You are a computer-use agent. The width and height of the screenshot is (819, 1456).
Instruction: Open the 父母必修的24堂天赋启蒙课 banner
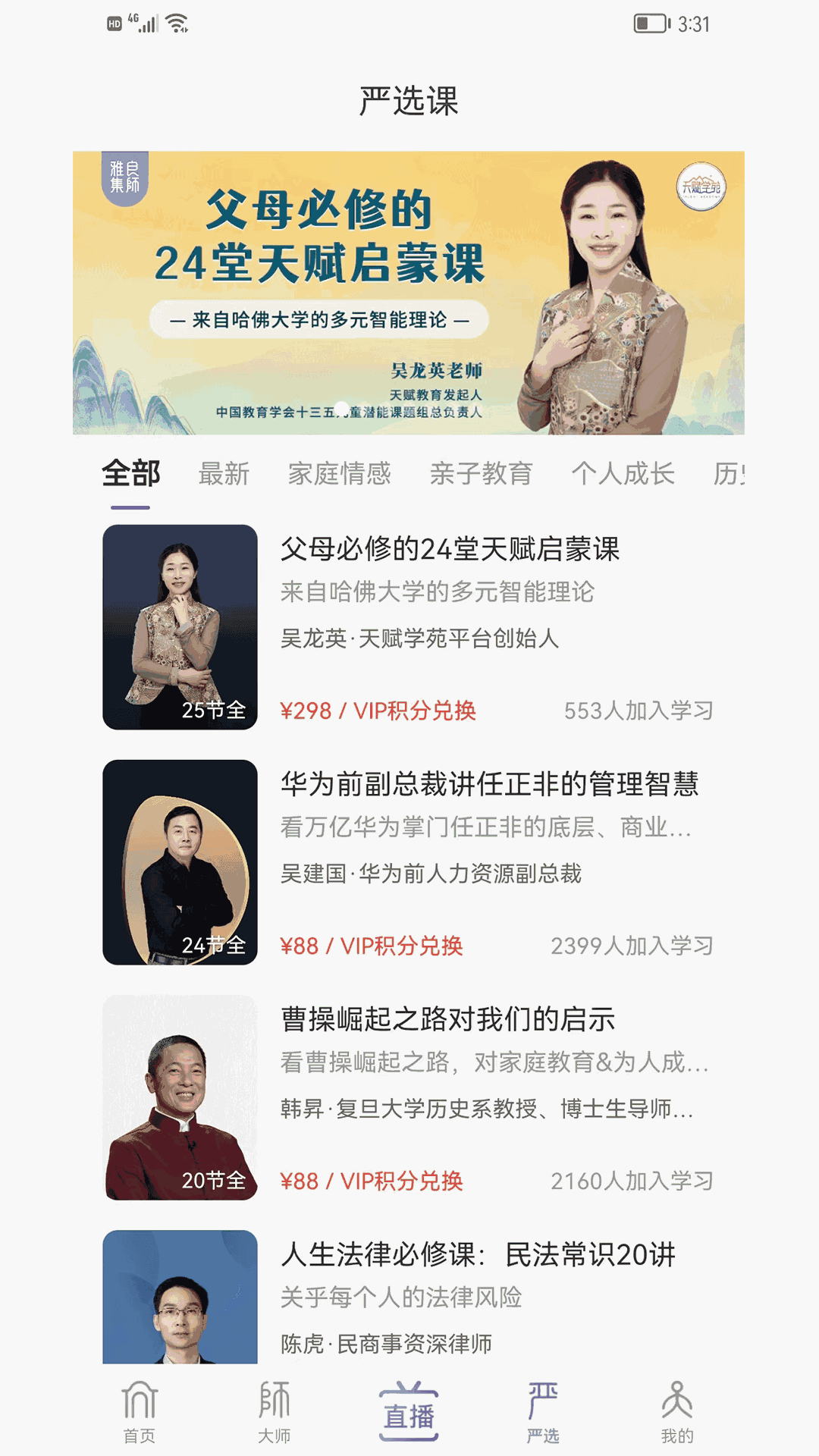coord(408,293)
